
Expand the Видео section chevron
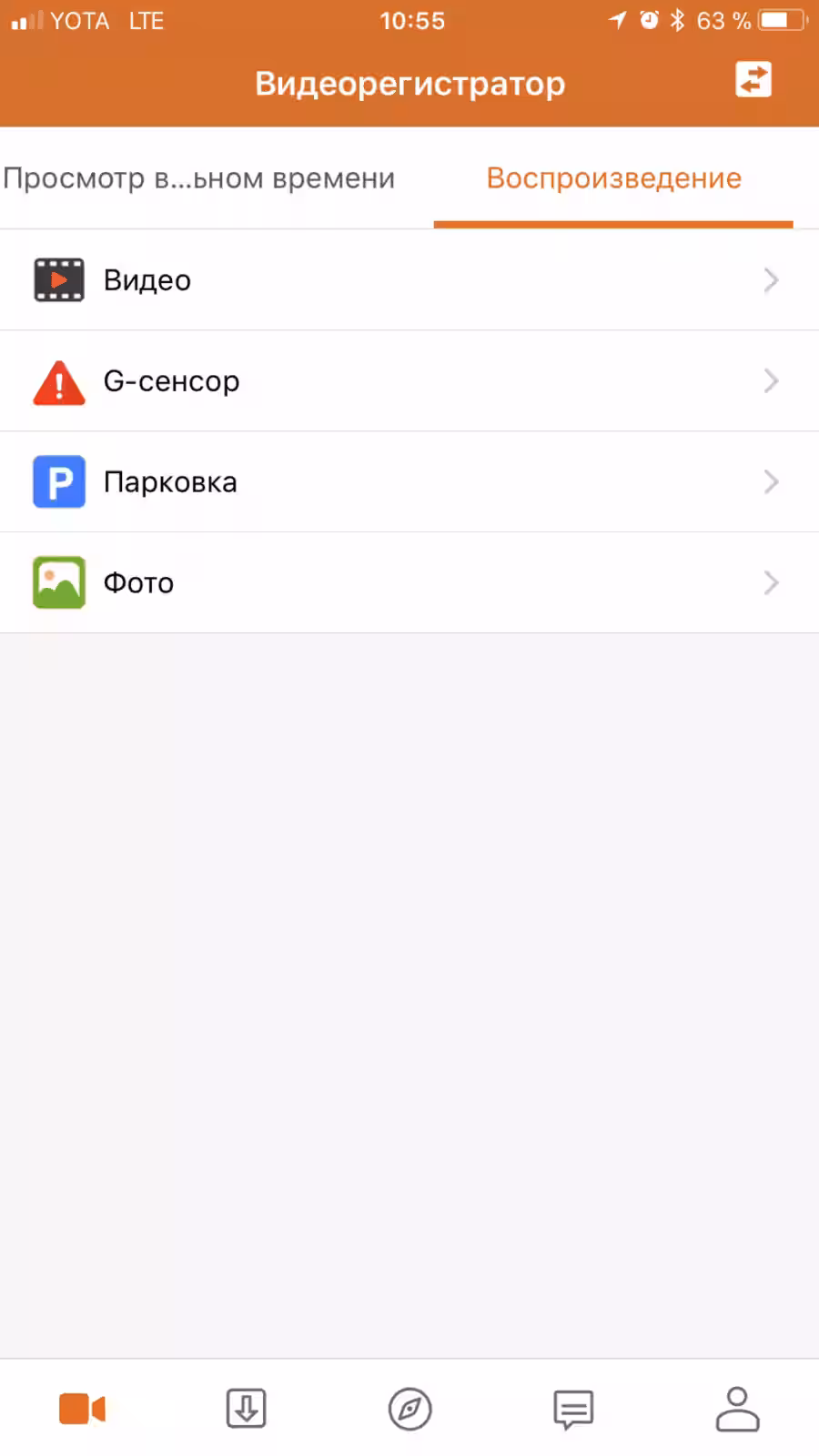pos(771,279)
